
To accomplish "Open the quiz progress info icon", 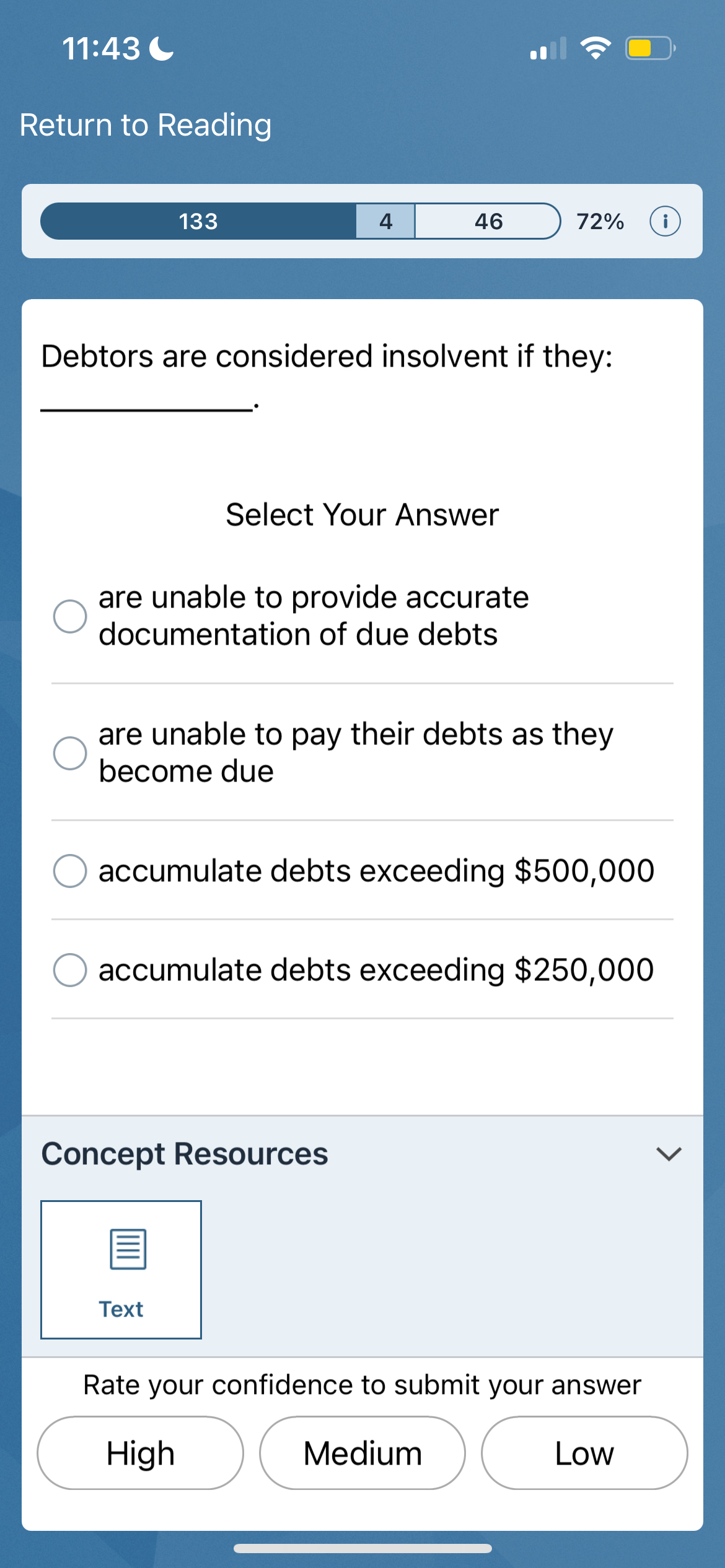I will [666, 221].
